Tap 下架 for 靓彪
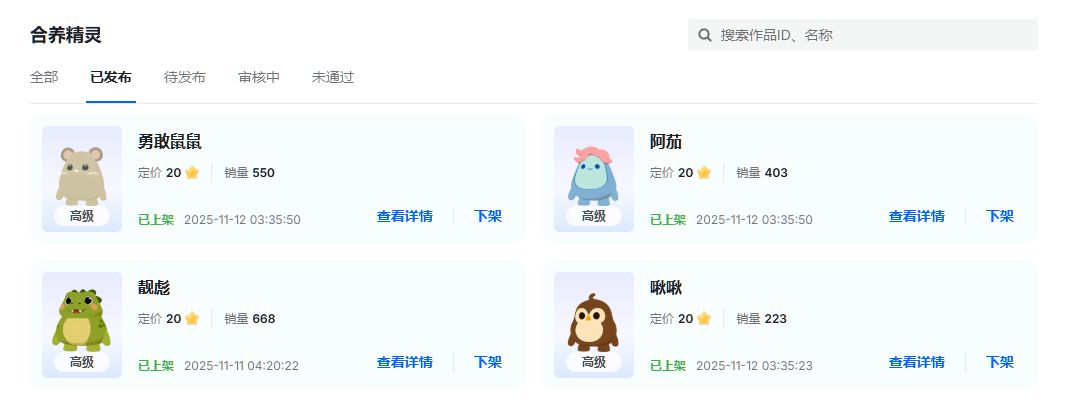Screen dimensions: 1069x420 tap(488, 362)
